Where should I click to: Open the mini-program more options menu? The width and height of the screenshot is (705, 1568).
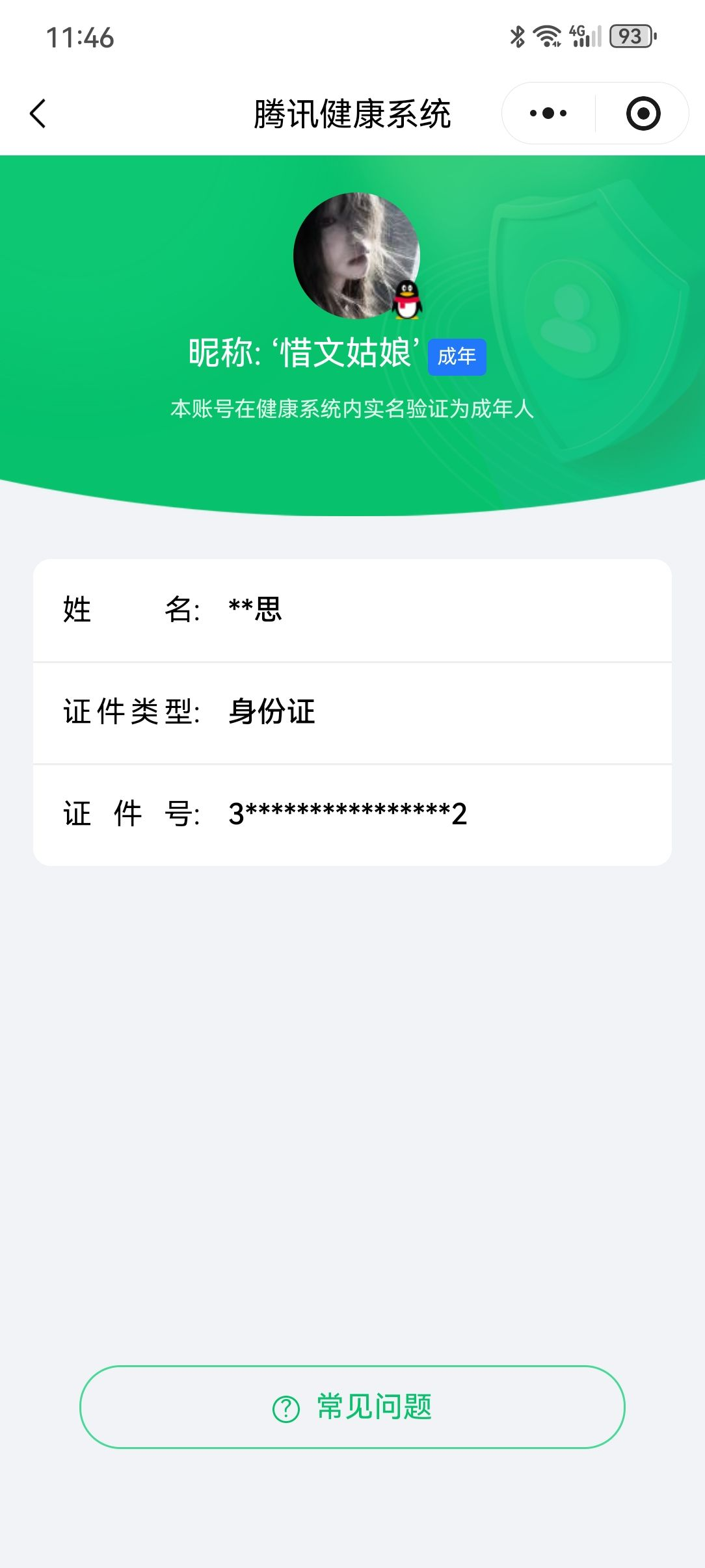click(x=547, y=113)
